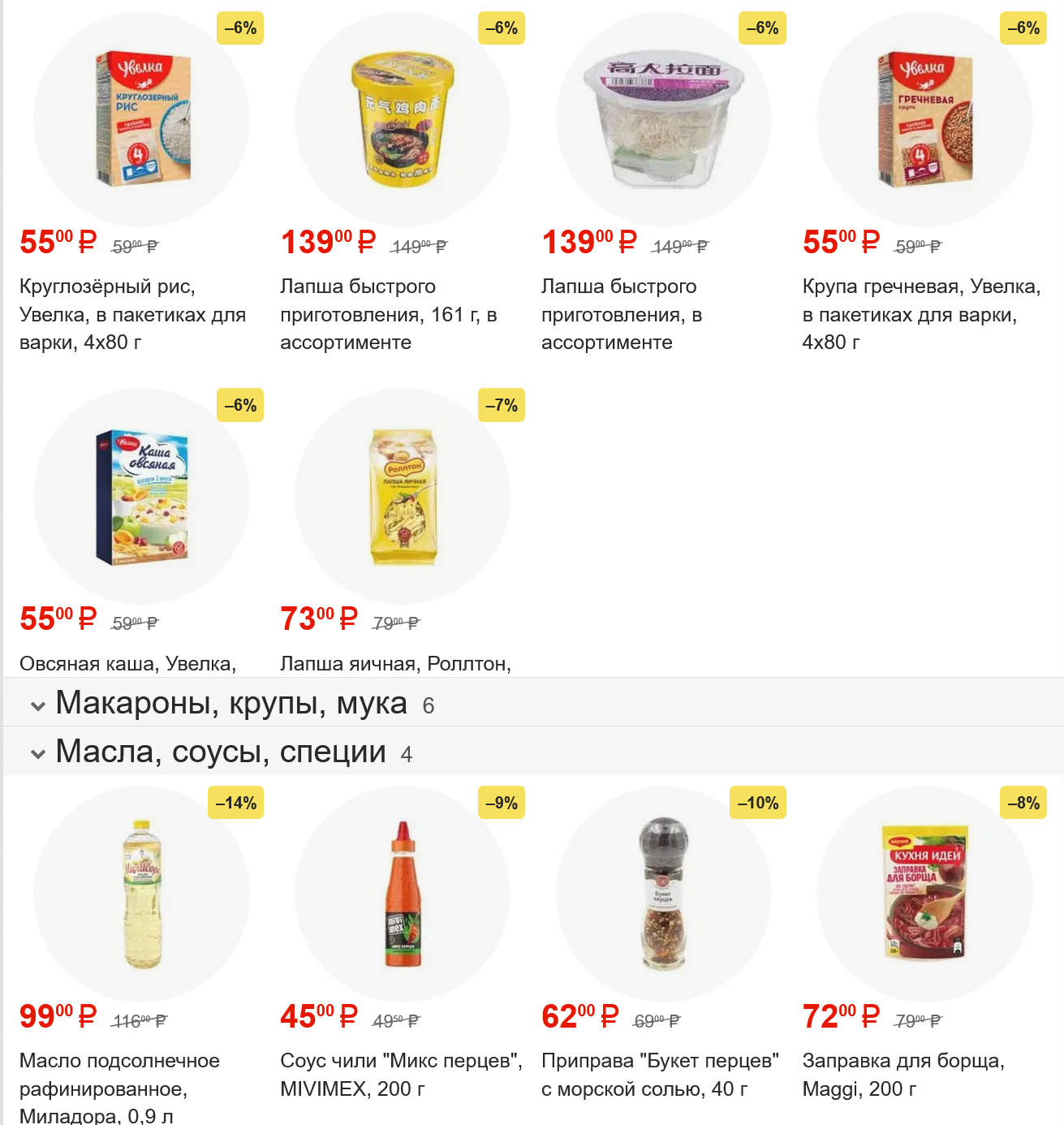Open Лапша яичная Роллтон product
This screenshot has height=1125, width=1064.
point(402,497)
